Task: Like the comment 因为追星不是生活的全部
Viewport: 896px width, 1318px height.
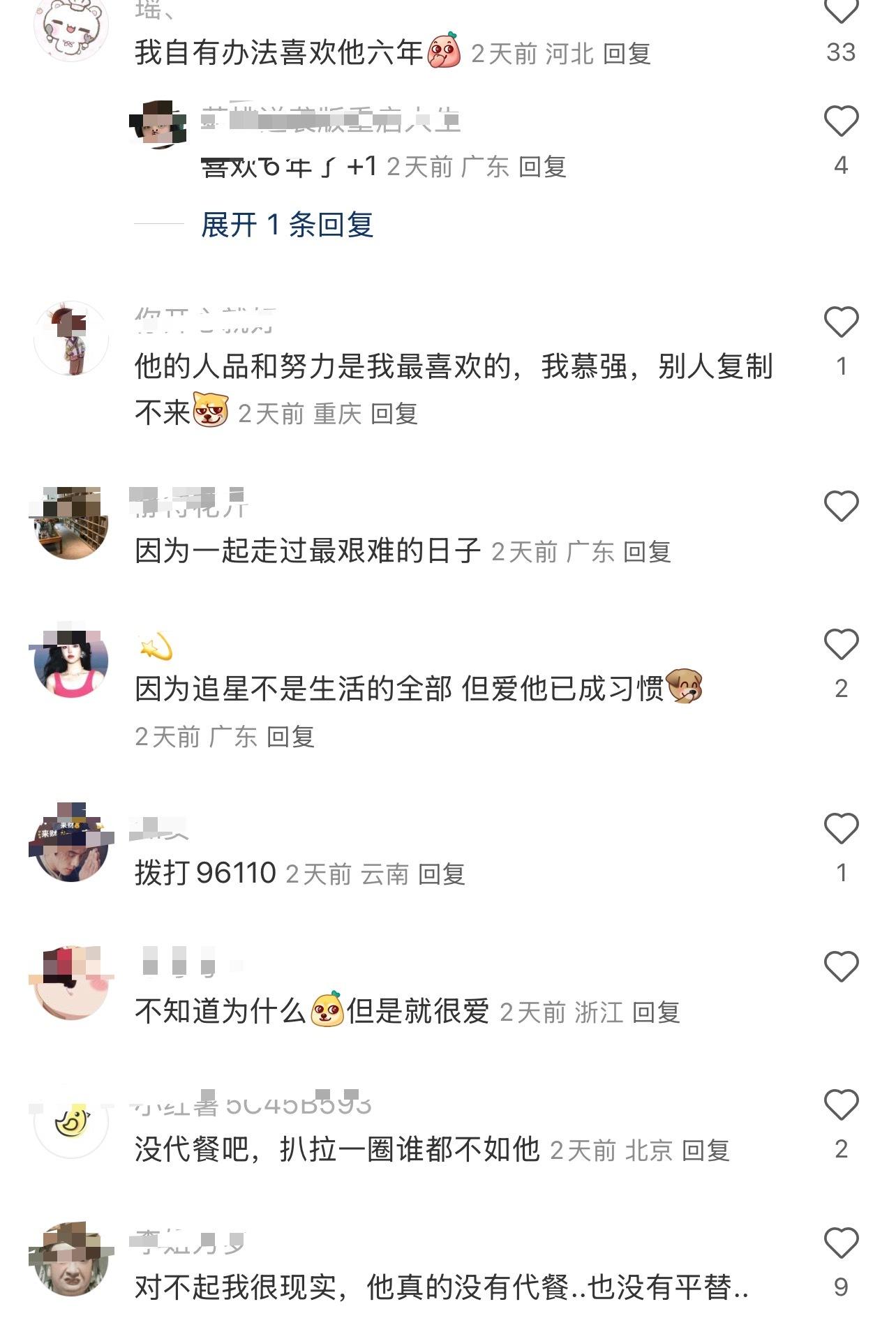Action: coord(841,645)
